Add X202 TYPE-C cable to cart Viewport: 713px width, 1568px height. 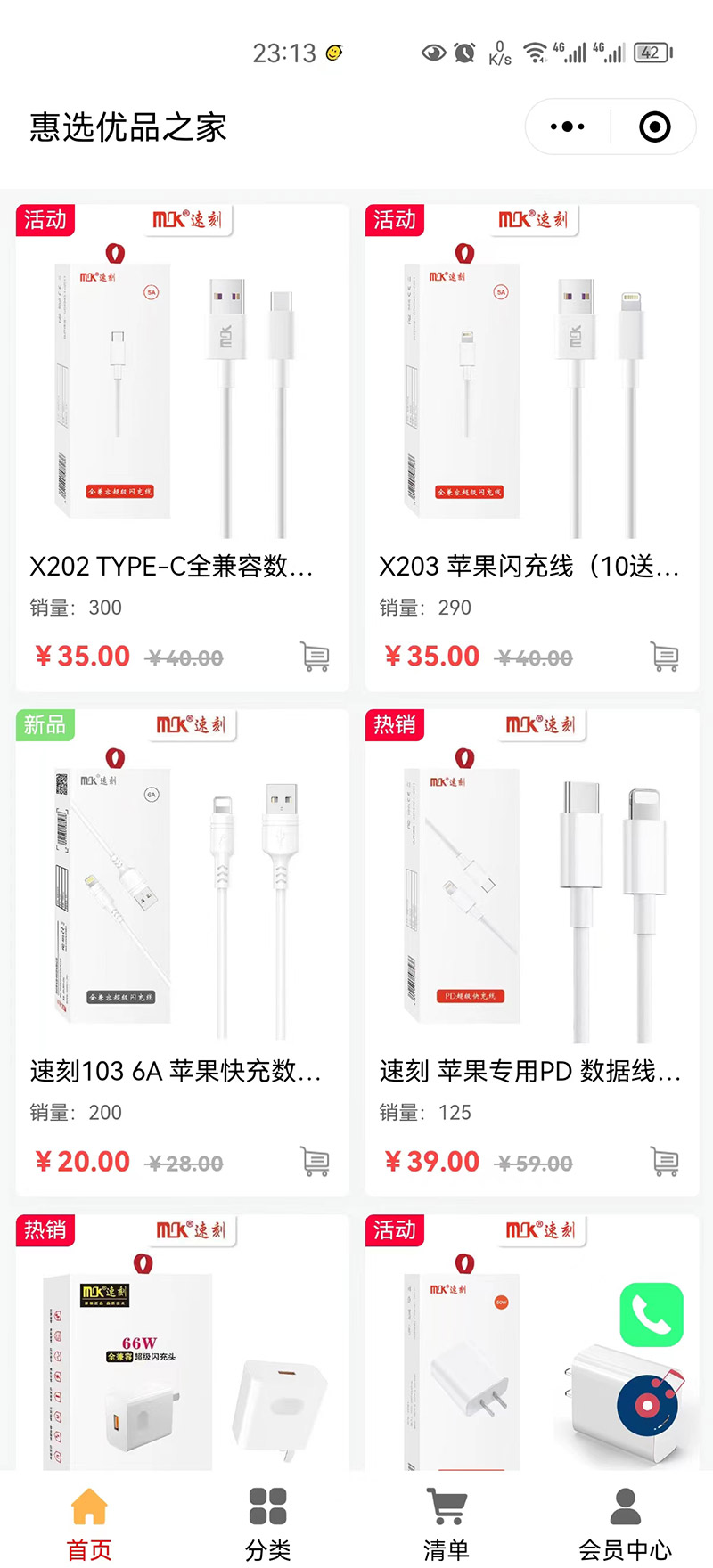[x=316, y=657]
